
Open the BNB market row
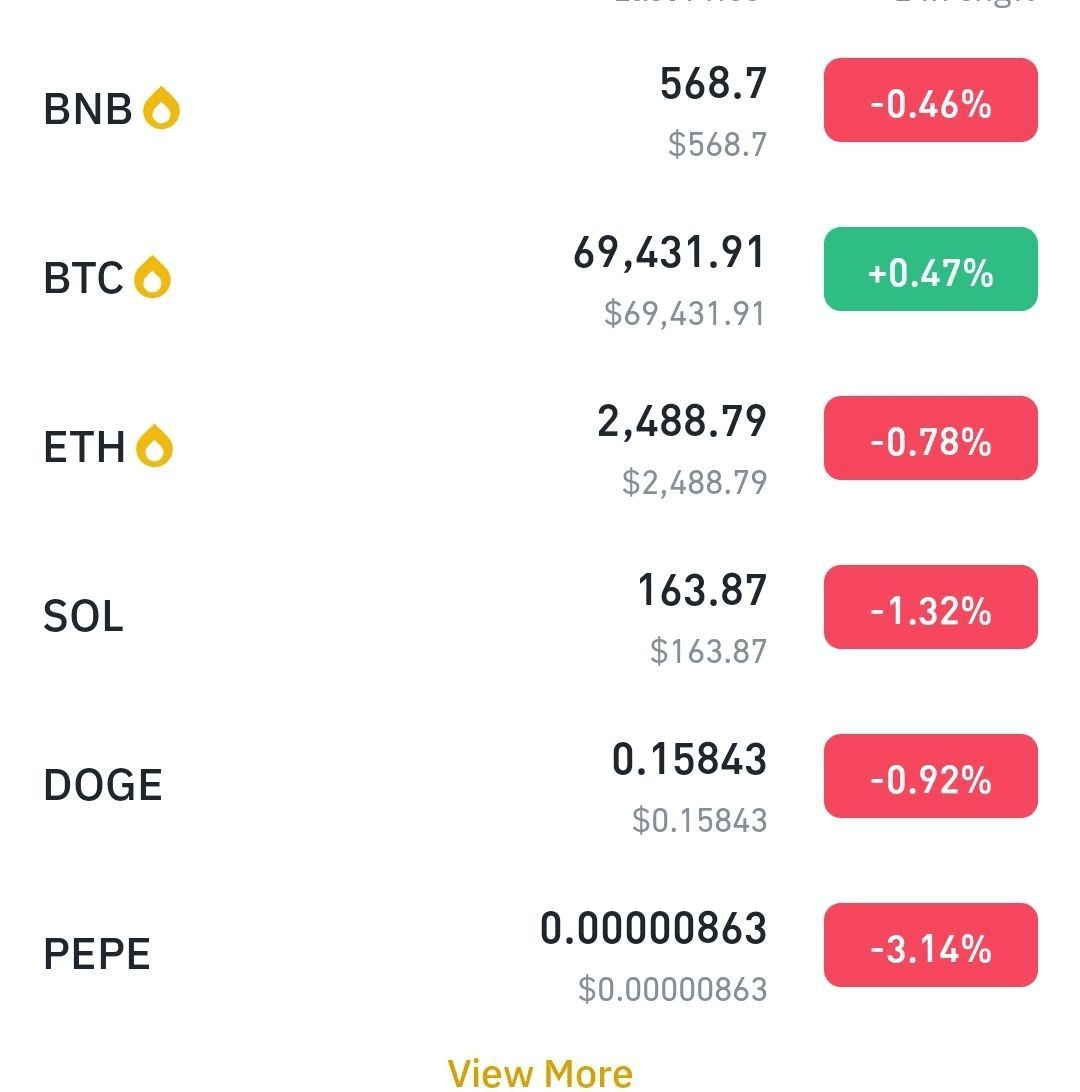(x=88, y=108)
